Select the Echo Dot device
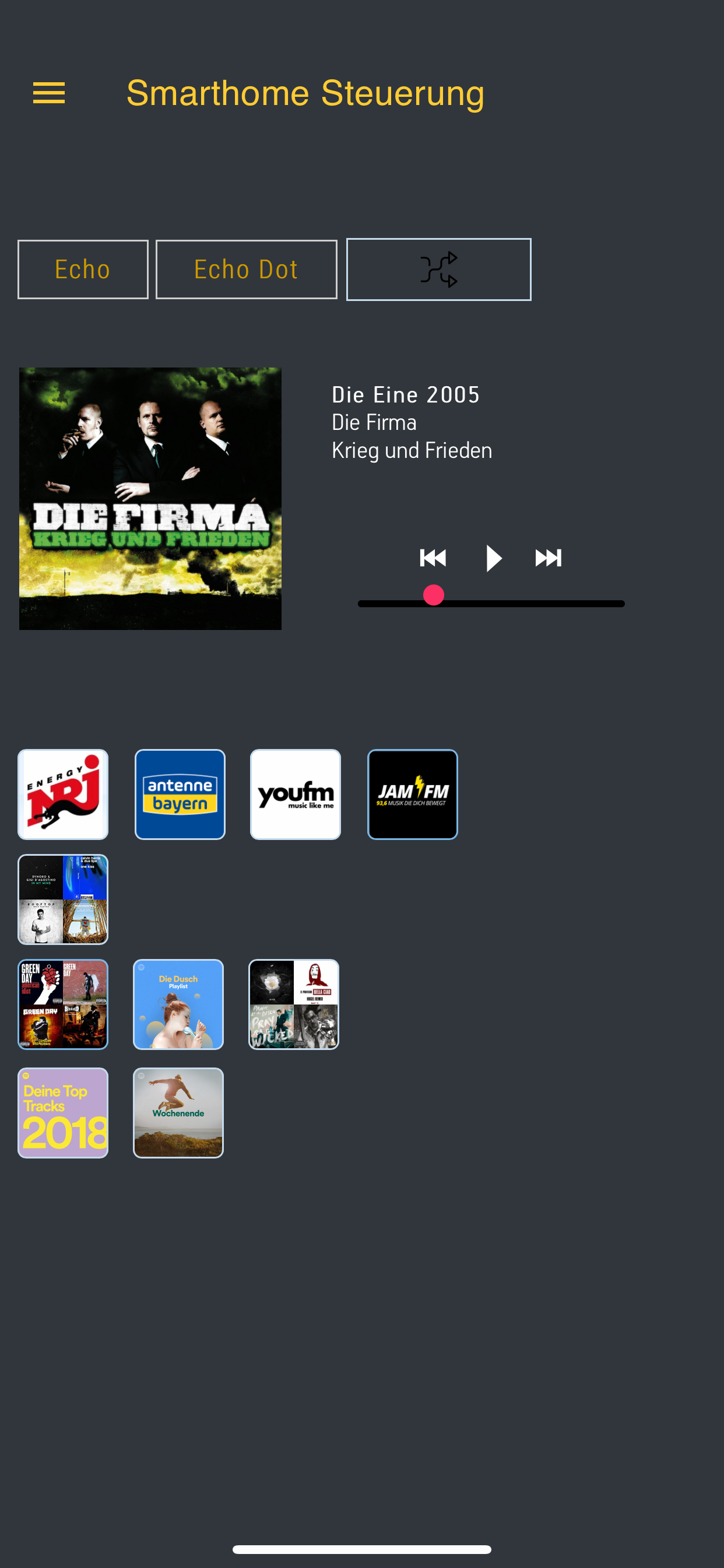The width and height of the screenshot is (724, 1568). (x=247, y=269)
